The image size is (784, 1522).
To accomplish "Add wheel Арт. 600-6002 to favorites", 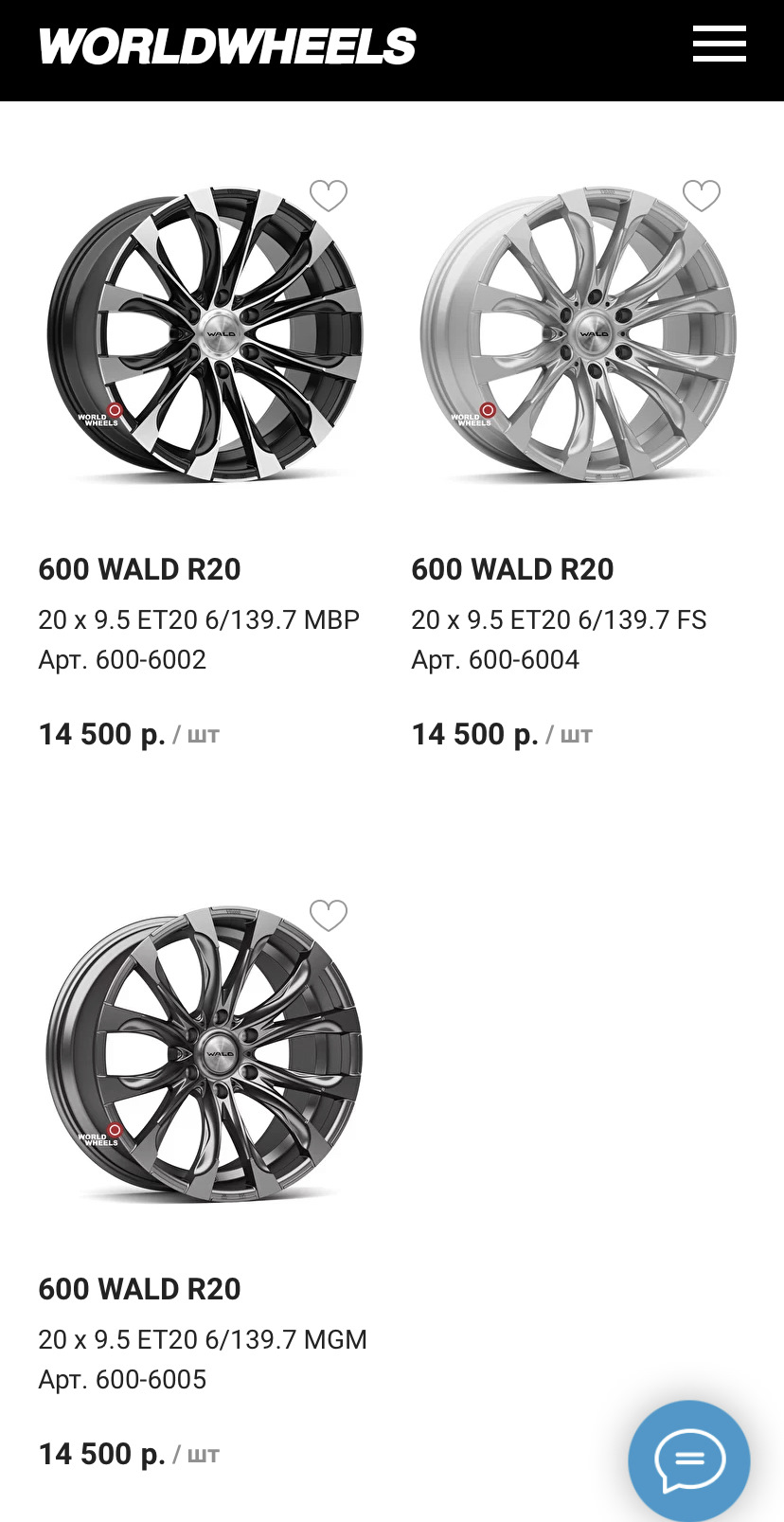I will click(329, 195).
